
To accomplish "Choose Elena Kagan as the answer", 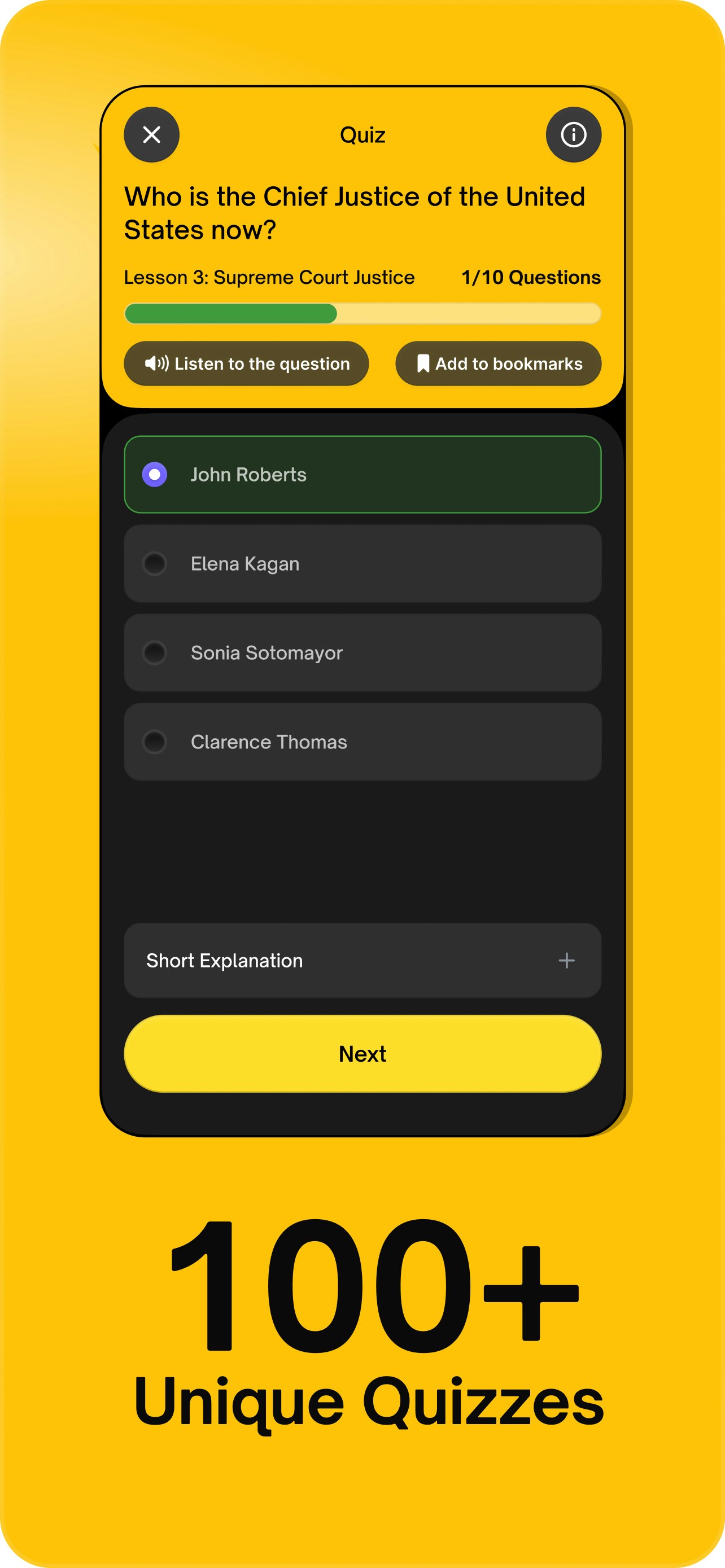I will (x=362, y=564).
